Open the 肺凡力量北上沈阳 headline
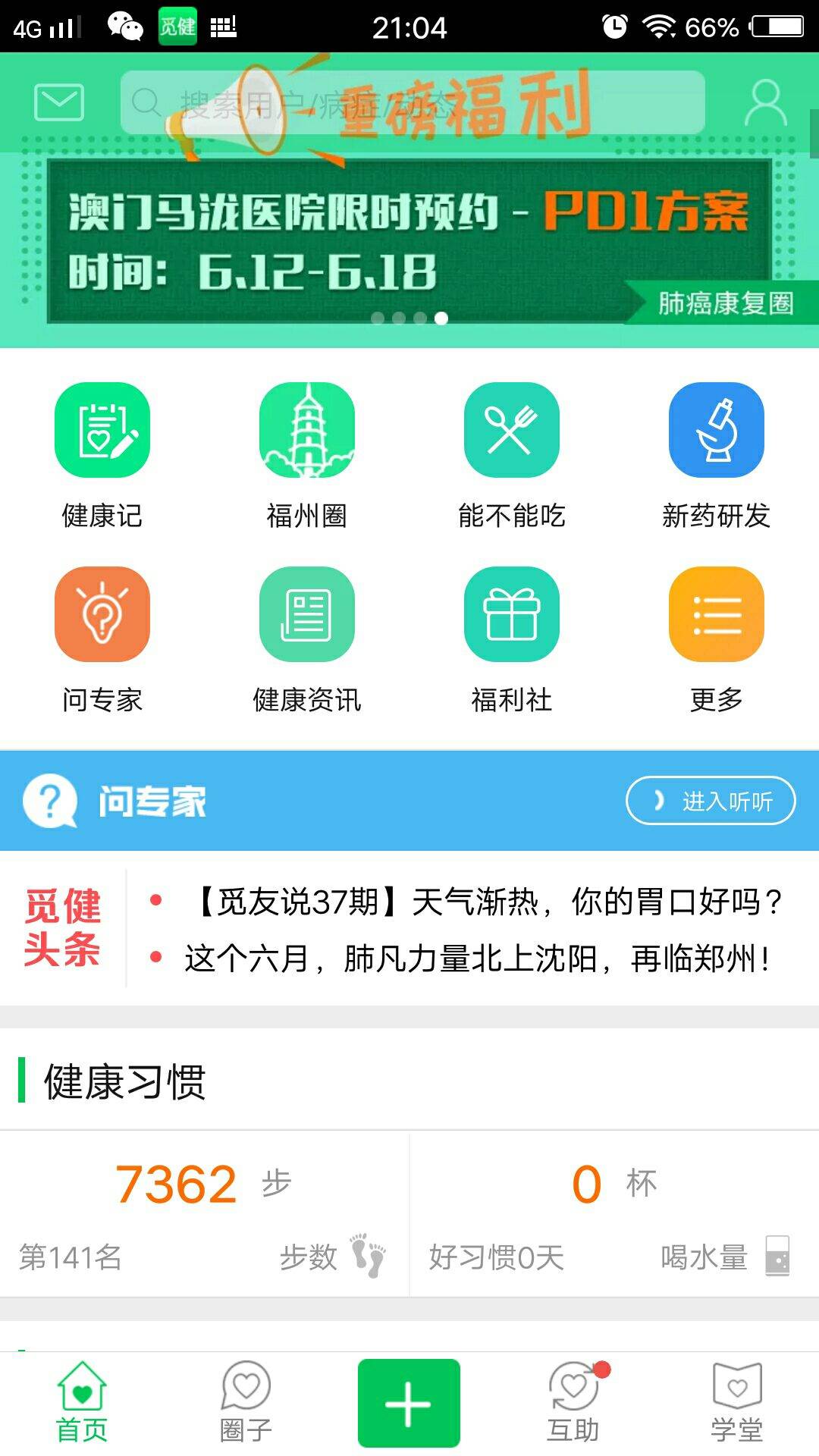819x1456 pixels. point(478,959)
